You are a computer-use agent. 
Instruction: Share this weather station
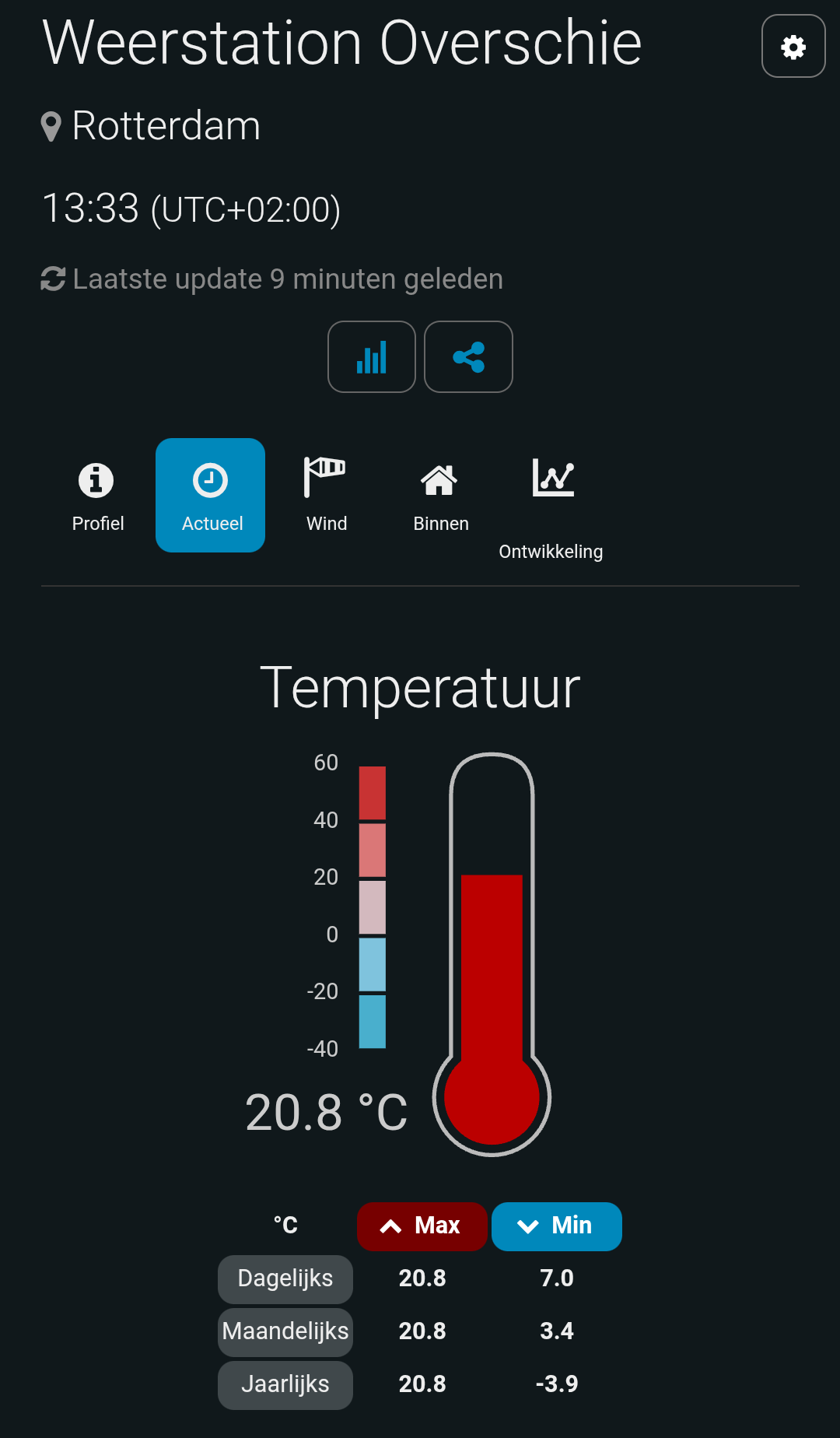click(468, 357)
